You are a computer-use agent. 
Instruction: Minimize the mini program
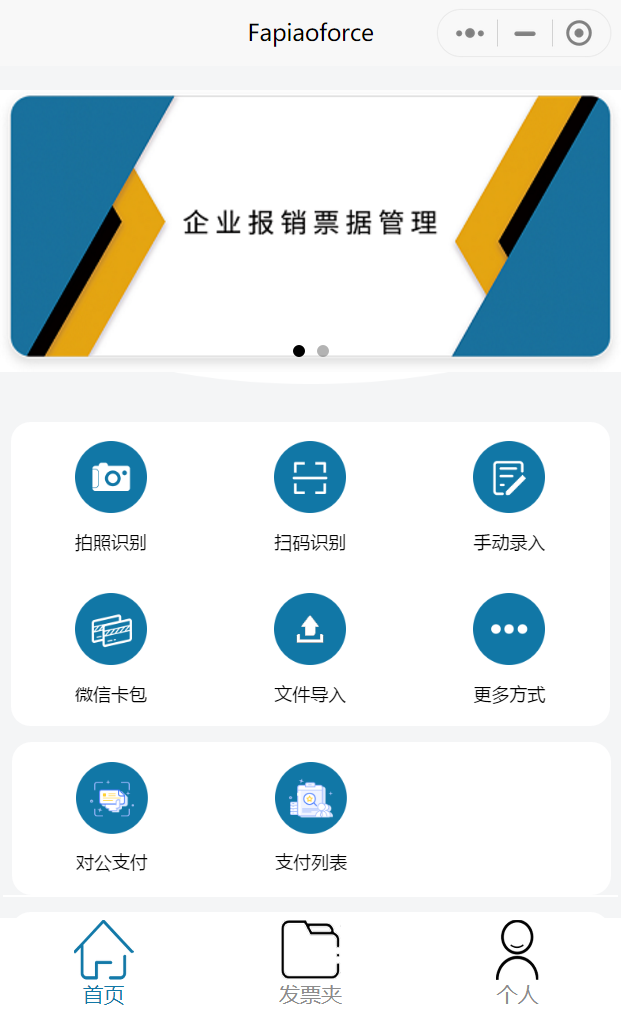click(525, 33)
